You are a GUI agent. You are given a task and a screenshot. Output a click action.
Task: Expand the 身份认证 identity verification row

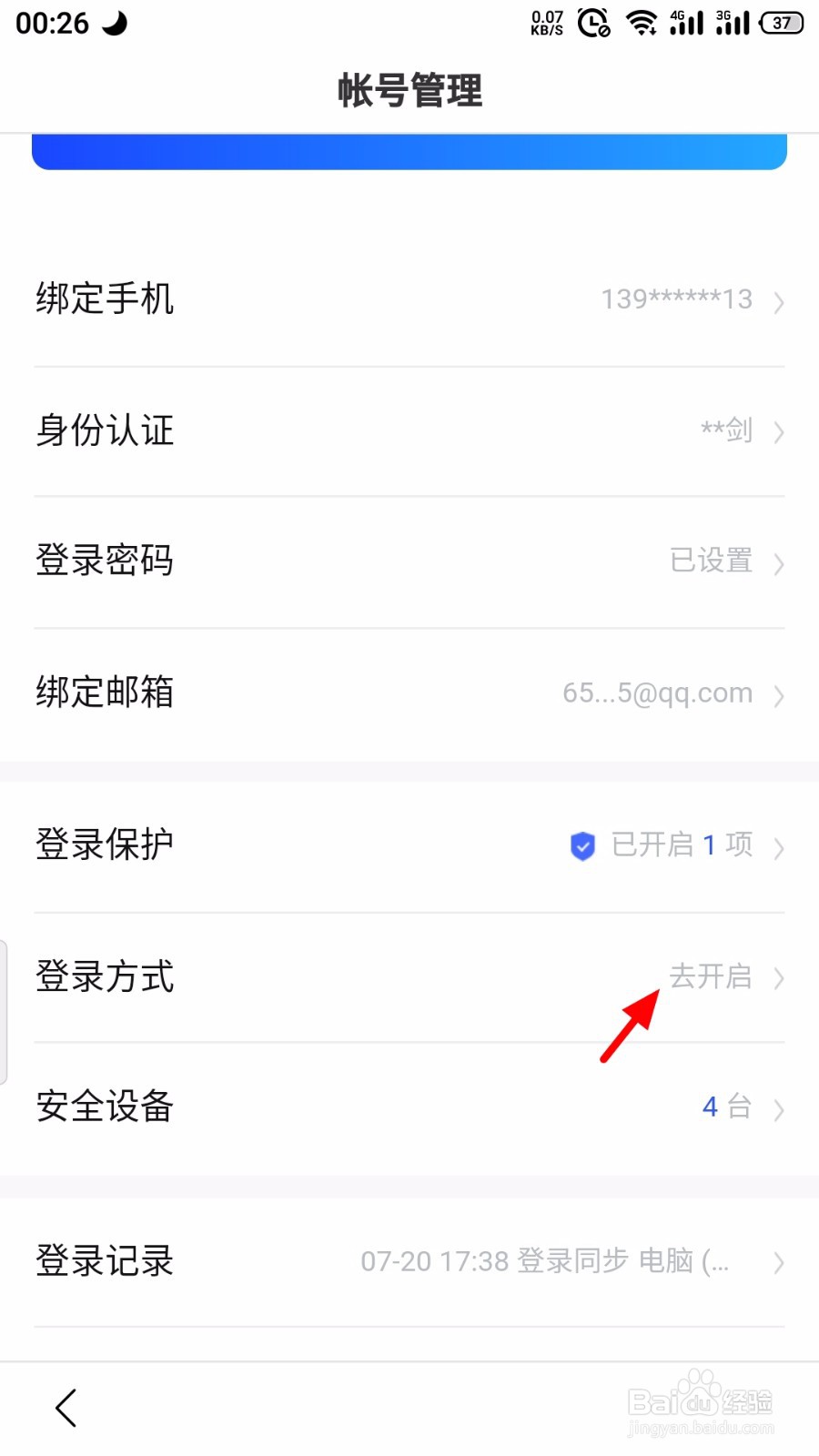[409, 431]
